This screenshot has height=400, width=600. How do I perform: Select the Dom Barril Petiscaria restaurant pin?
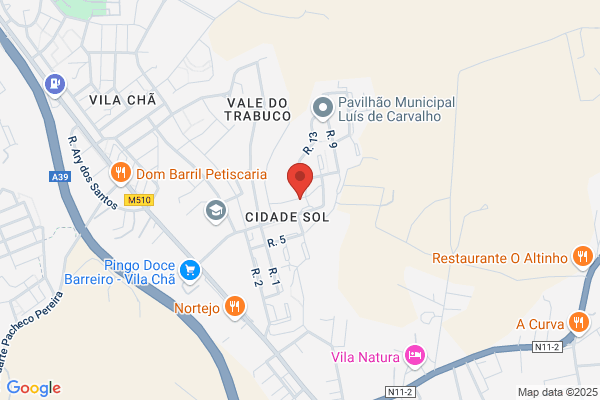(121, 173)
